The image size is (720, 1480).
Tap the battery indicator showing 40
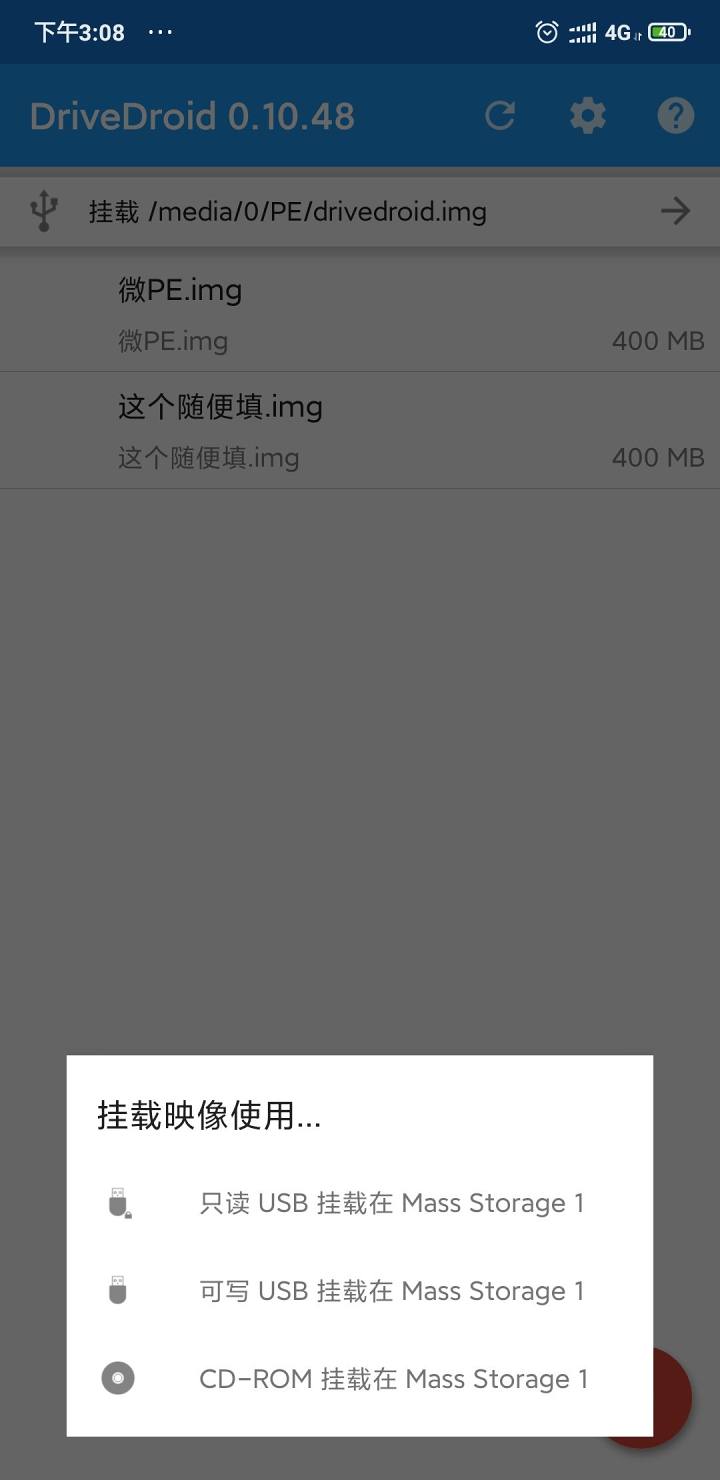click(x=664, y=32)
